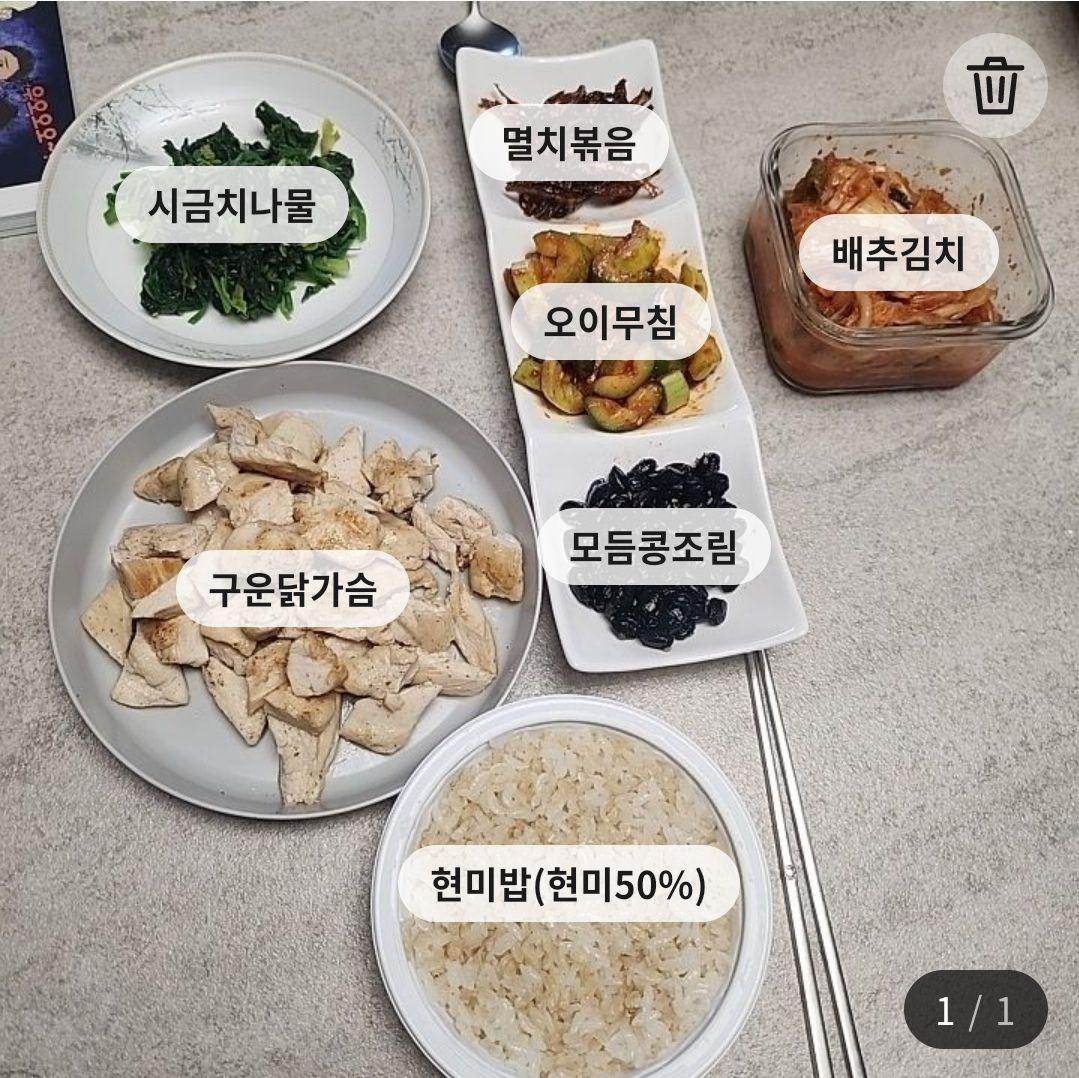
Task: Open the 배추김치 food tag
Action: (898, 252)
